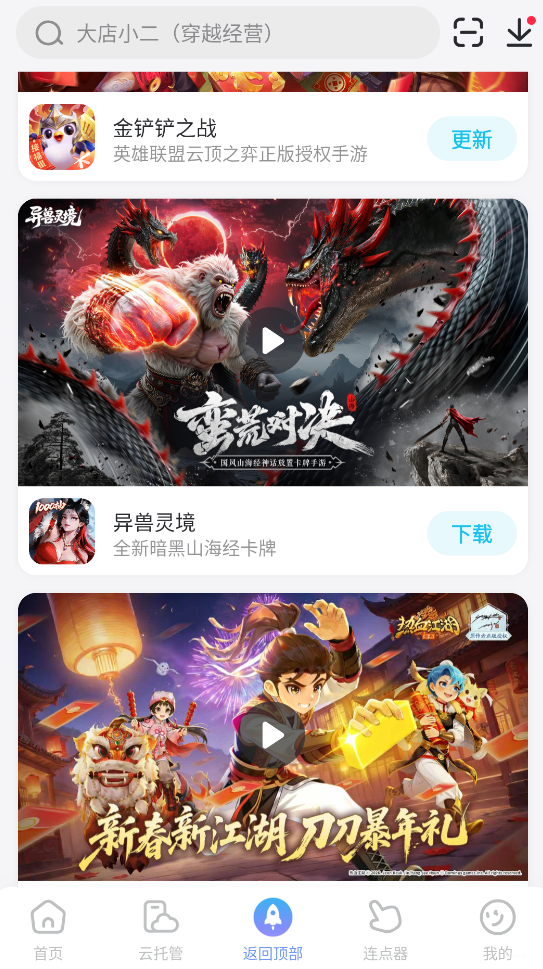This screenshot has width=543, height=969.
Task: Open the downloads manager icon
Action: pyautogui.click(x=520, y=33)
